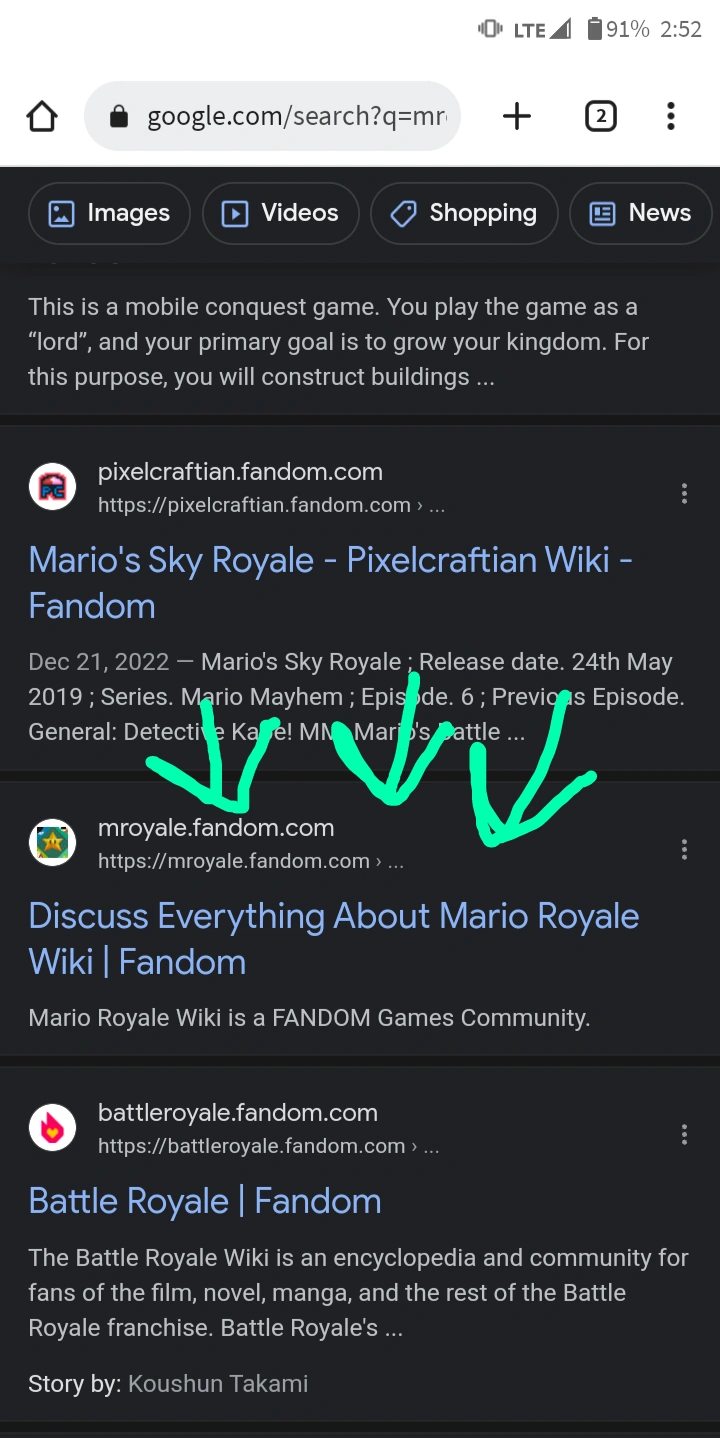Open options for the Pixelcraftian result
The image size is (720, 1438).
(x=684, y=493)
